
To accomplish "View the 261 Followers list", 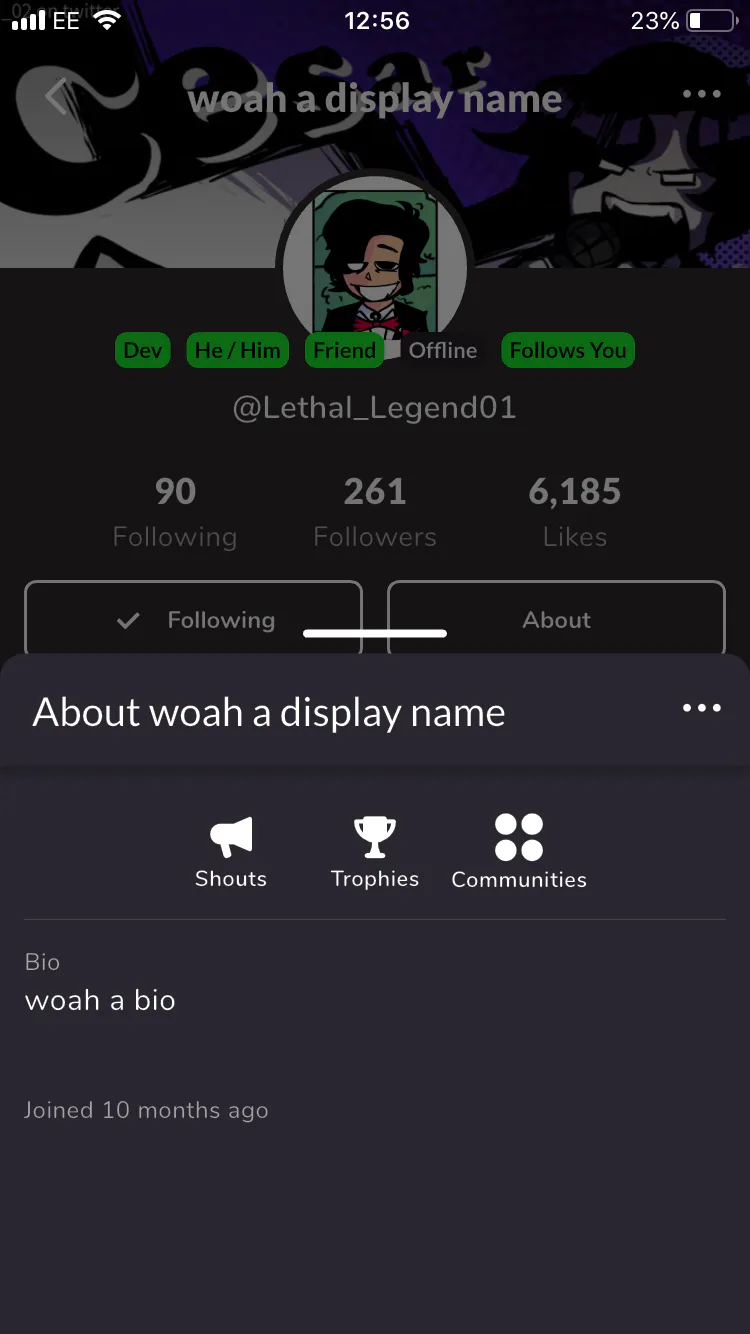I will tap(375, 512).
